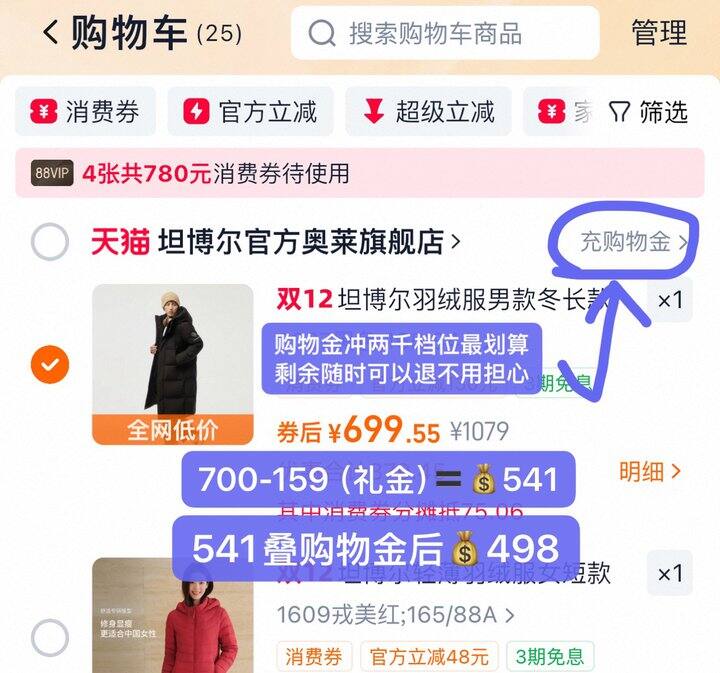720x673 pixels.
Task: Open the 搜索购物车商品 search box
Action: (x=445, y=33)
